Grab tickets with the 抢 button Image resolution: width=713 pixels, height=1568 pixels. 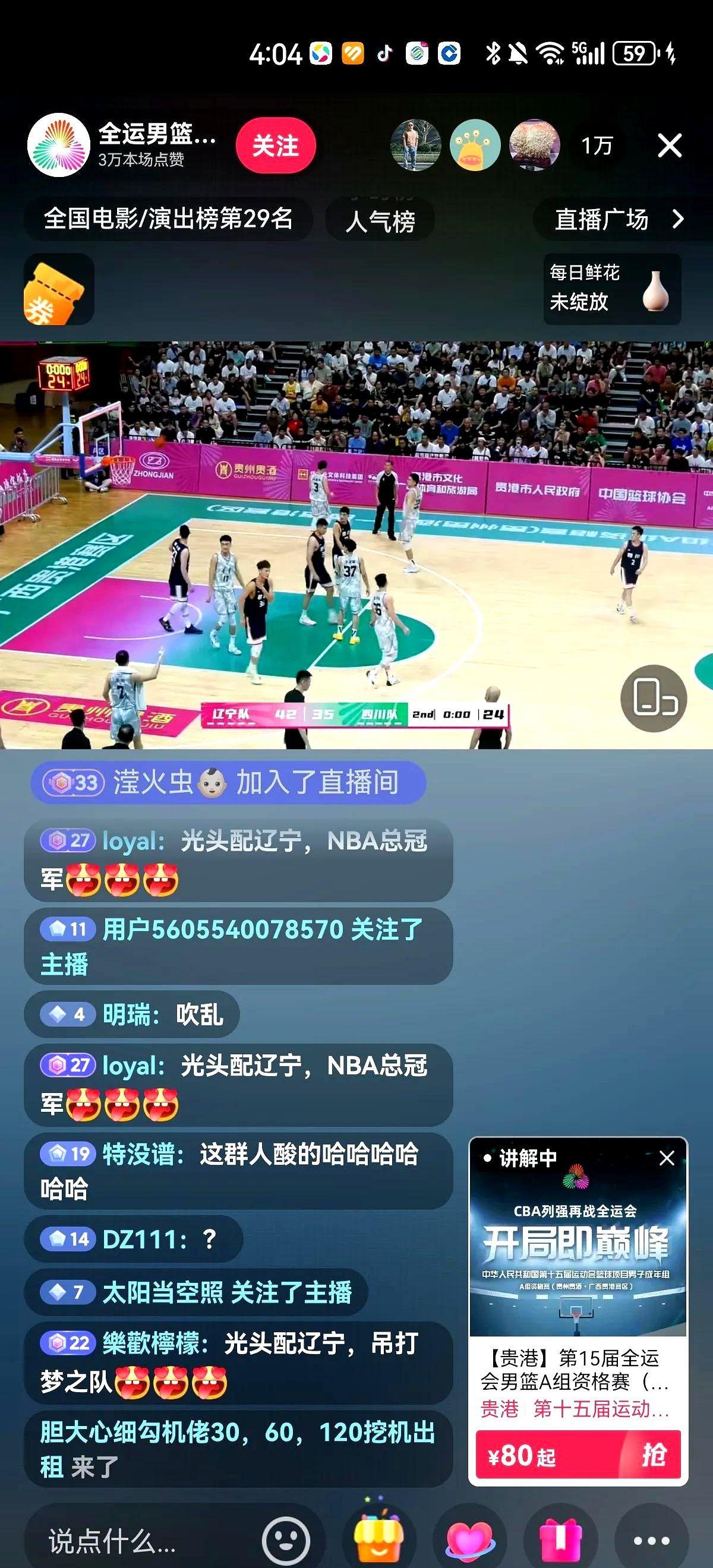coord(654,1455)
